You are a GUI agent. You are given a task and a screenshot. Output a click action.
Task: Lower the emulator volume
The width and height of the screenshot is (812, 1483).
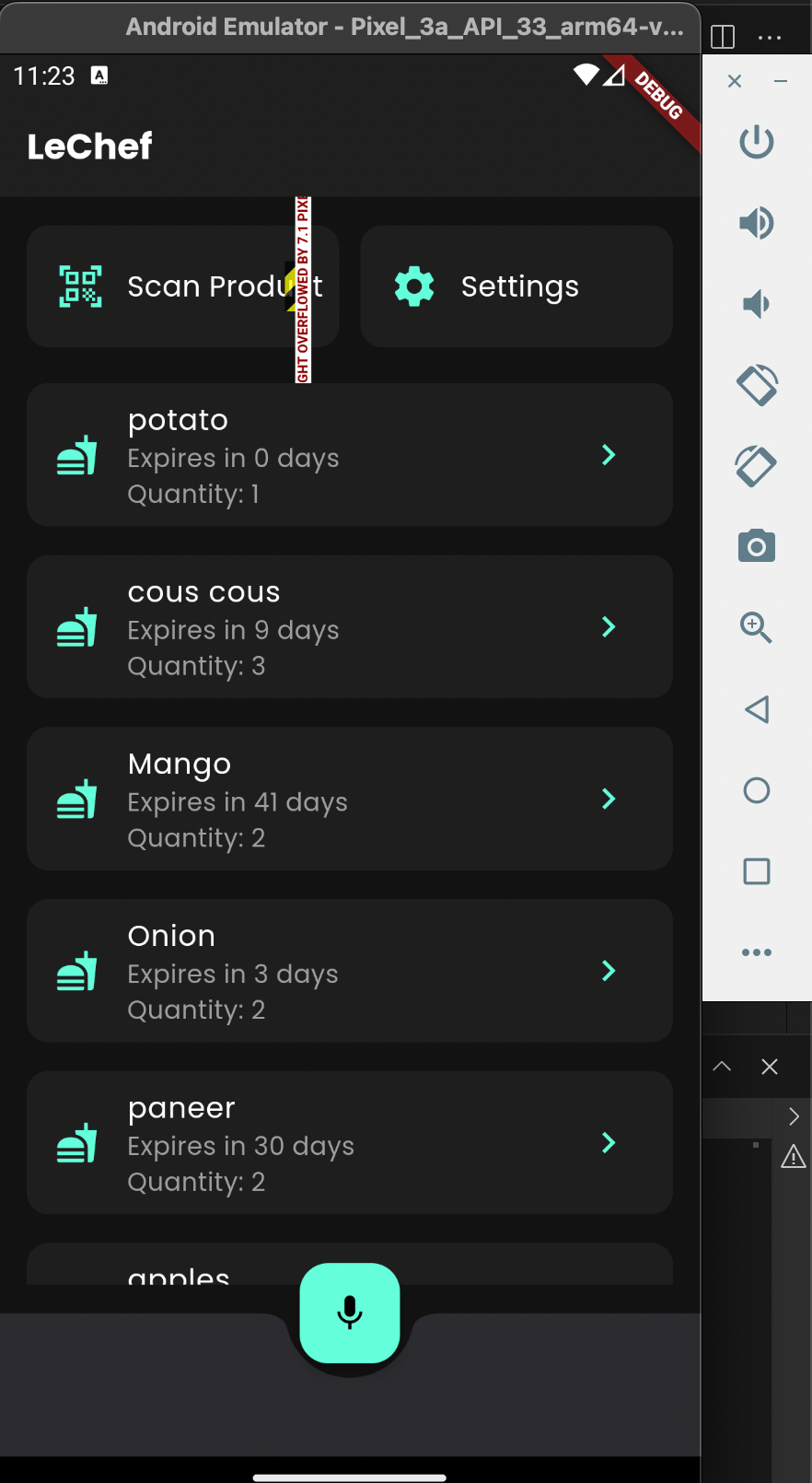(757, 304)
